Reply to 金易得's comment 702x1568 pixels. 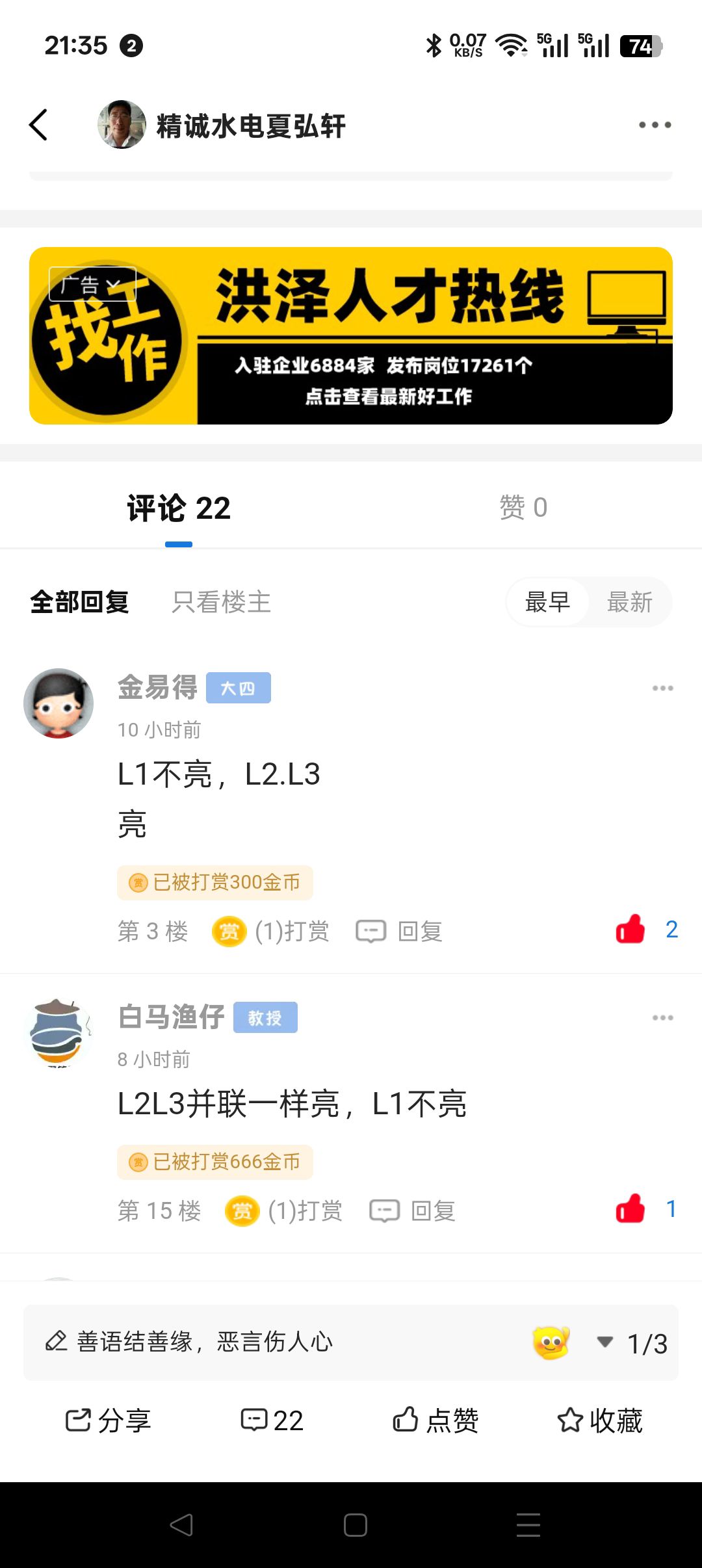click(x=399, y=932)
